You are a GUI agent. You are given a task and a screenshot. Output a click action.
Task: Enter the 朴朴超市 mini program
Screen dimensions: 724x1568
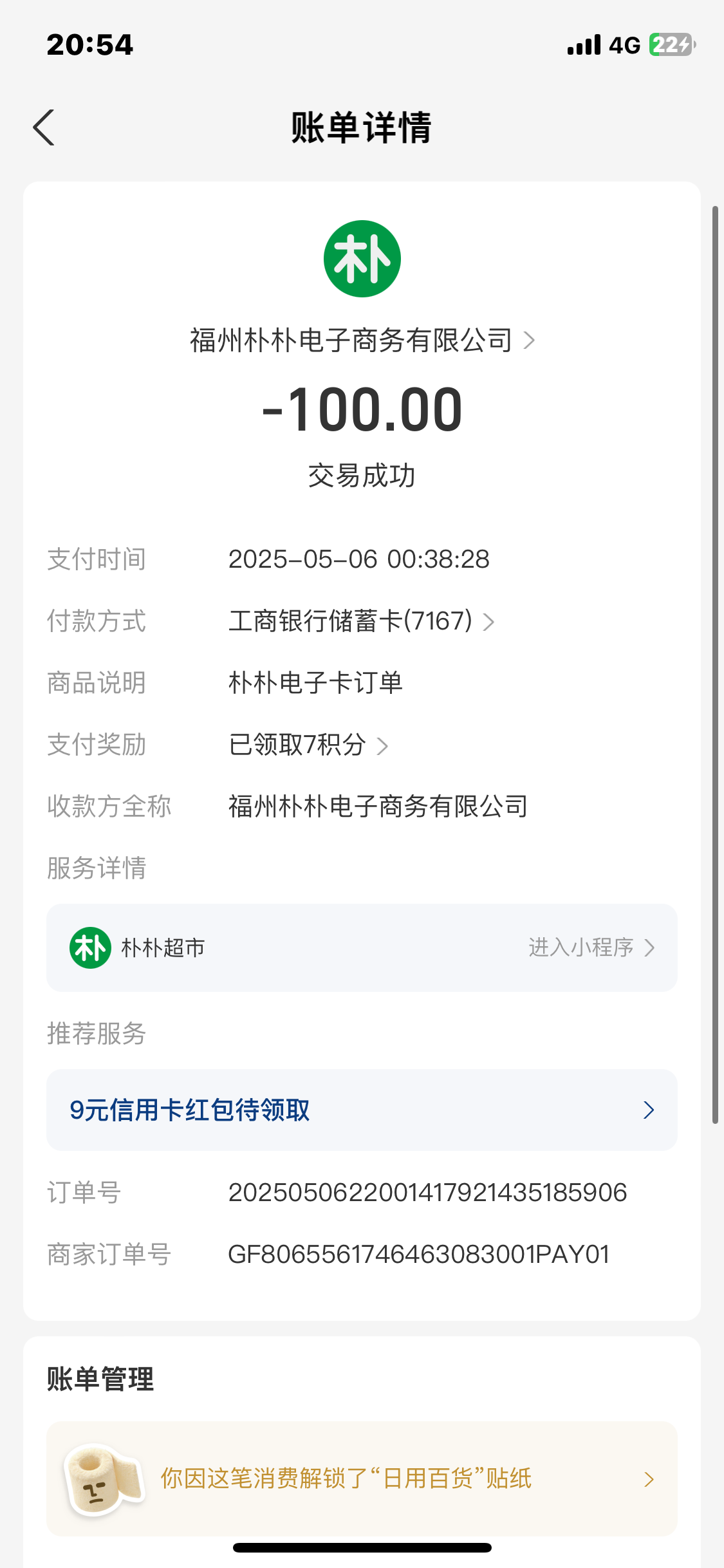[x=362, y=947]
